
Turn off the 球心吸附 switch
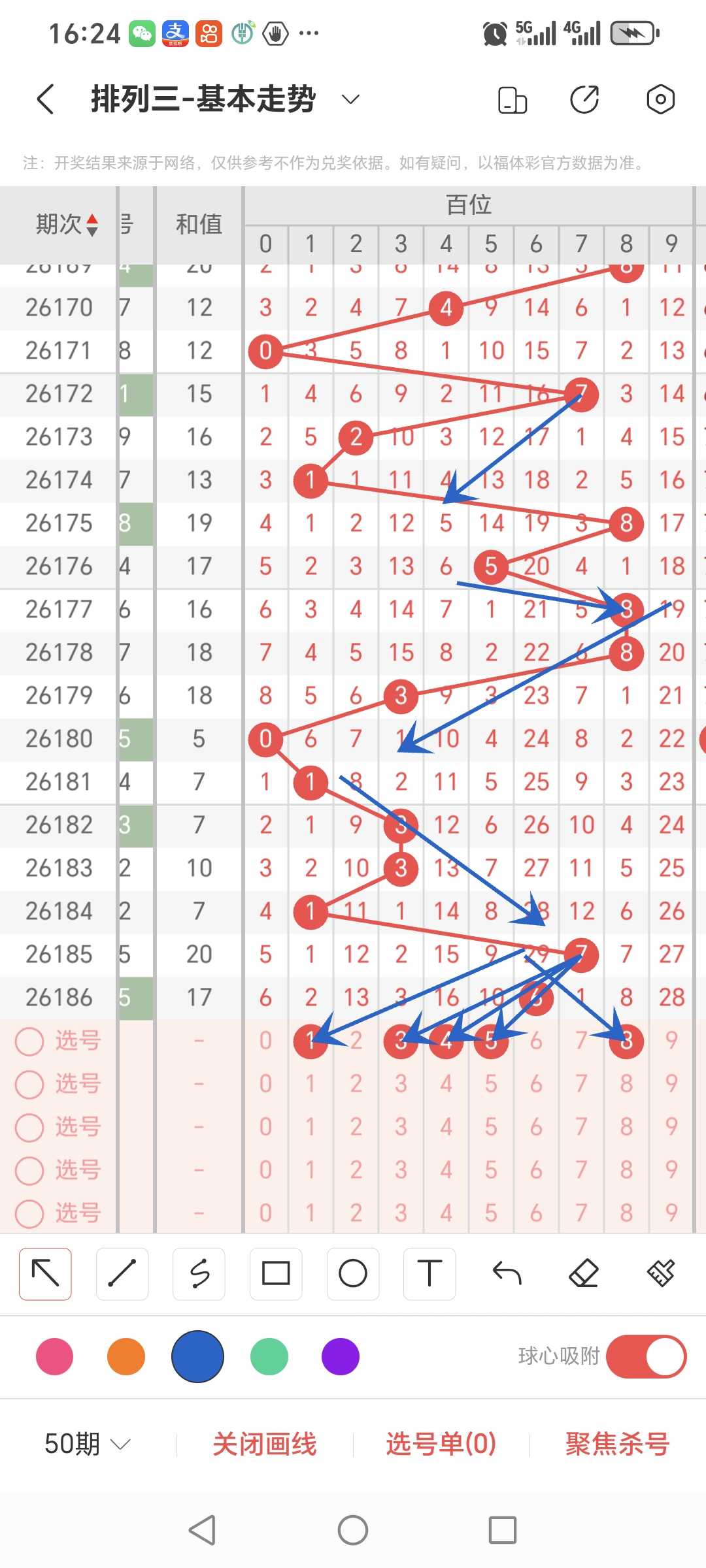pos(646,1356)
